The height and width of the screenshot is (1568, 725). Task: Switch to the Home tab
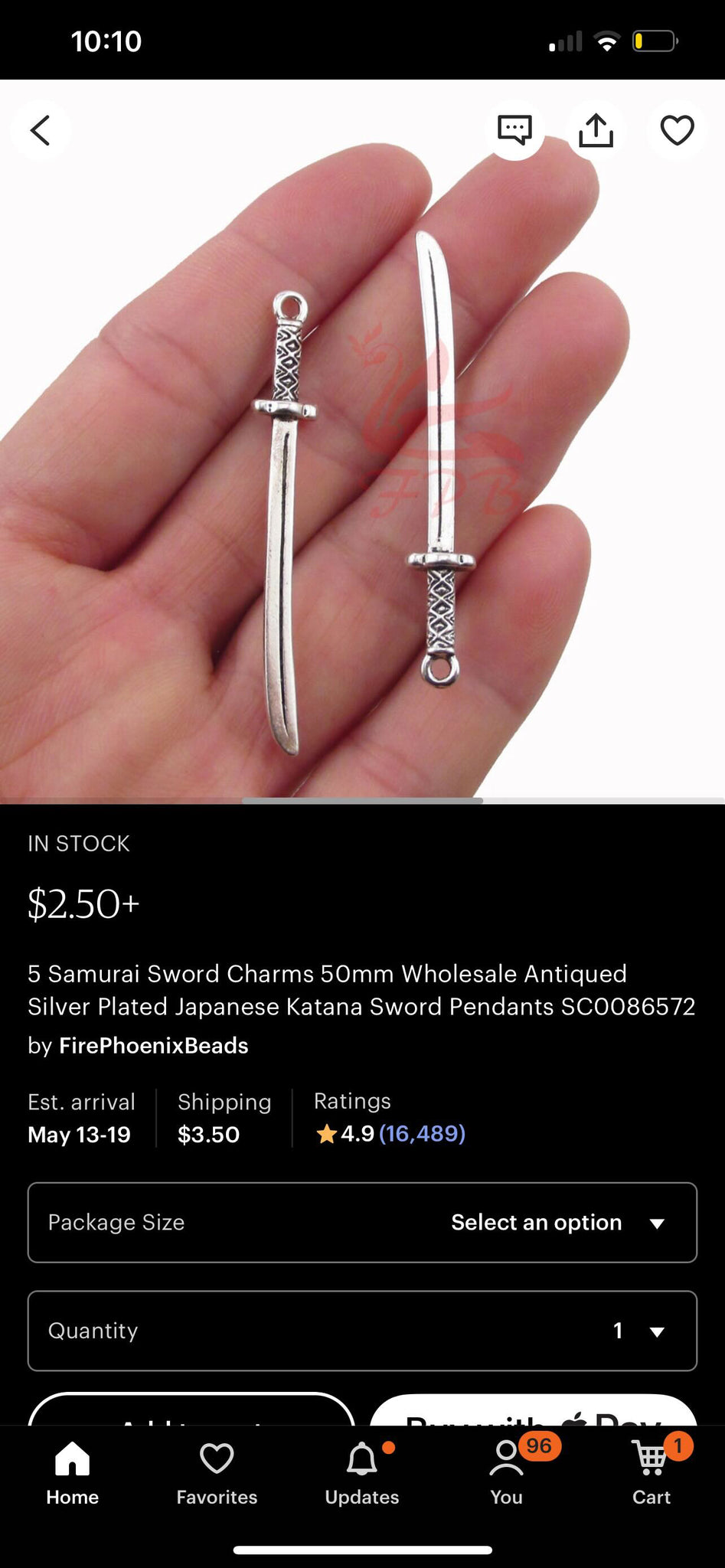73,1473
